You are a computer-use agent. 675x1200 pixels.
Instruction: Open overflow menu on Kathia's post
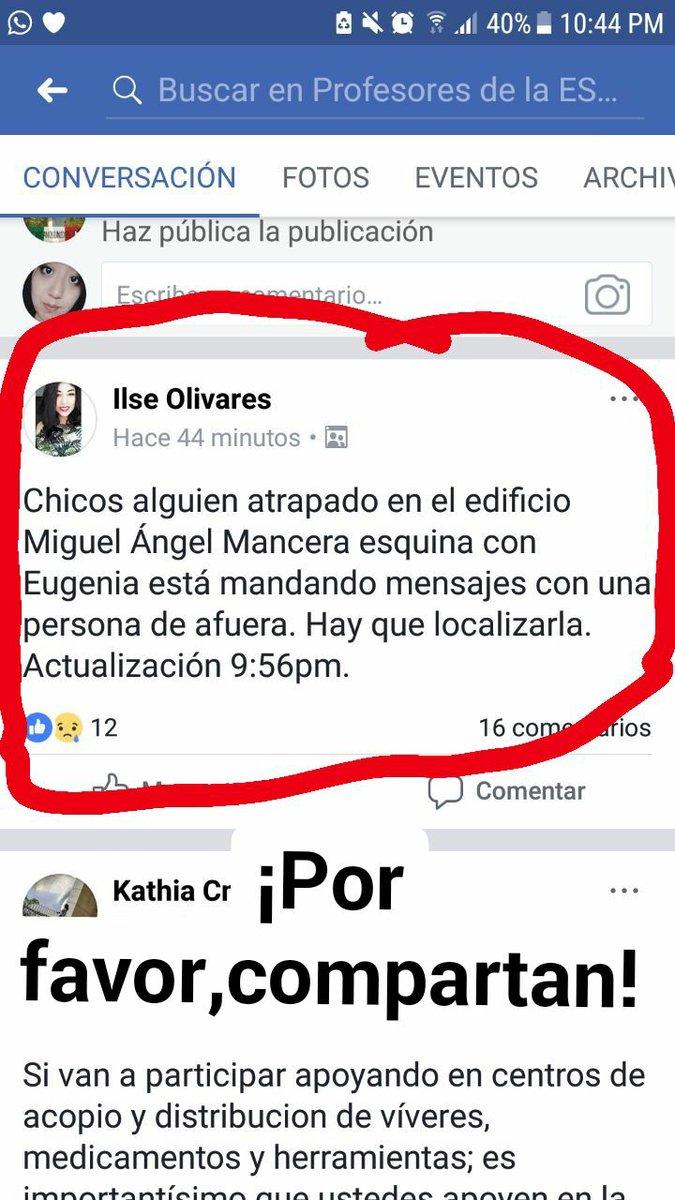tap(623, 889)
